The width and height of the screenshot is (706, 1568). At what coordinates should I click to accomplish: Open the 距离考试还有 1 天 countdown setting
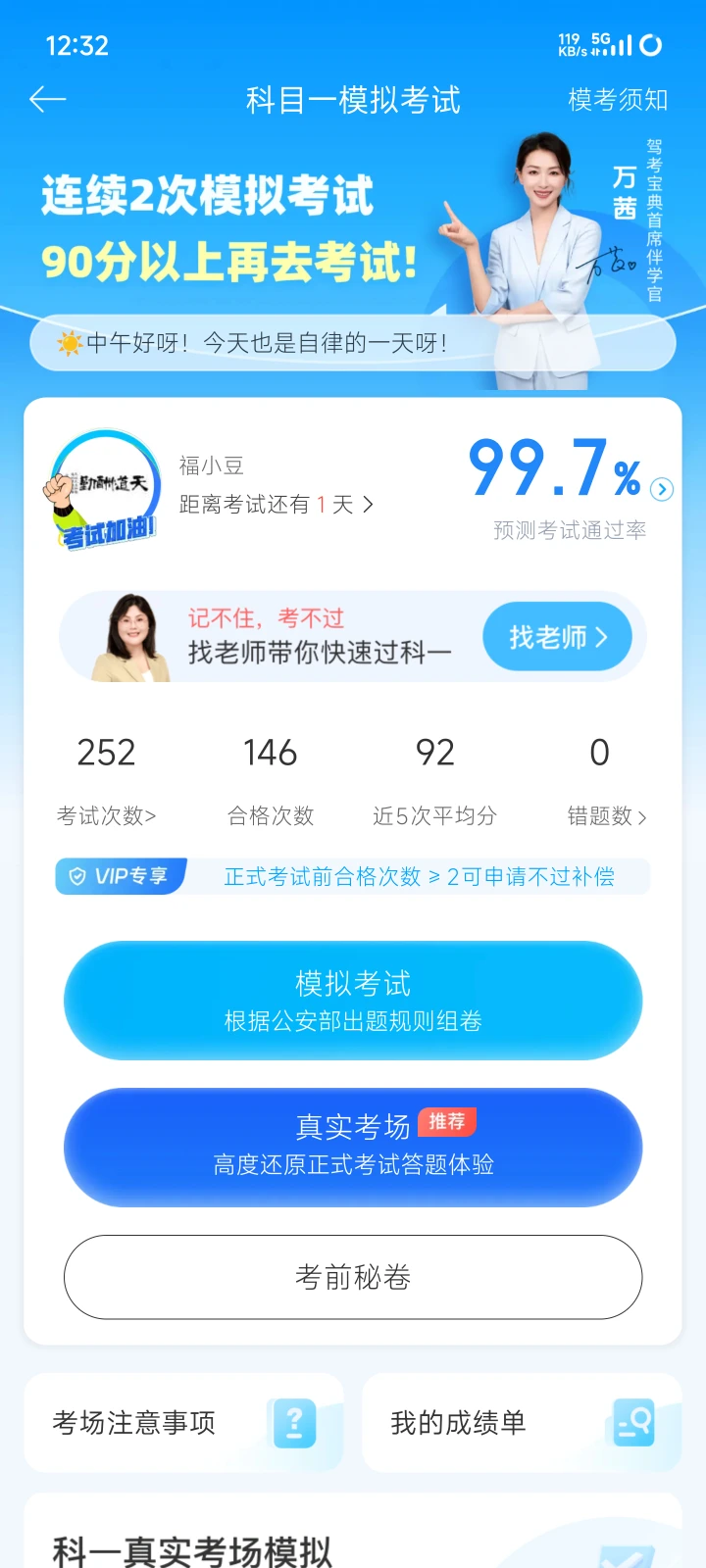(276, 505)
